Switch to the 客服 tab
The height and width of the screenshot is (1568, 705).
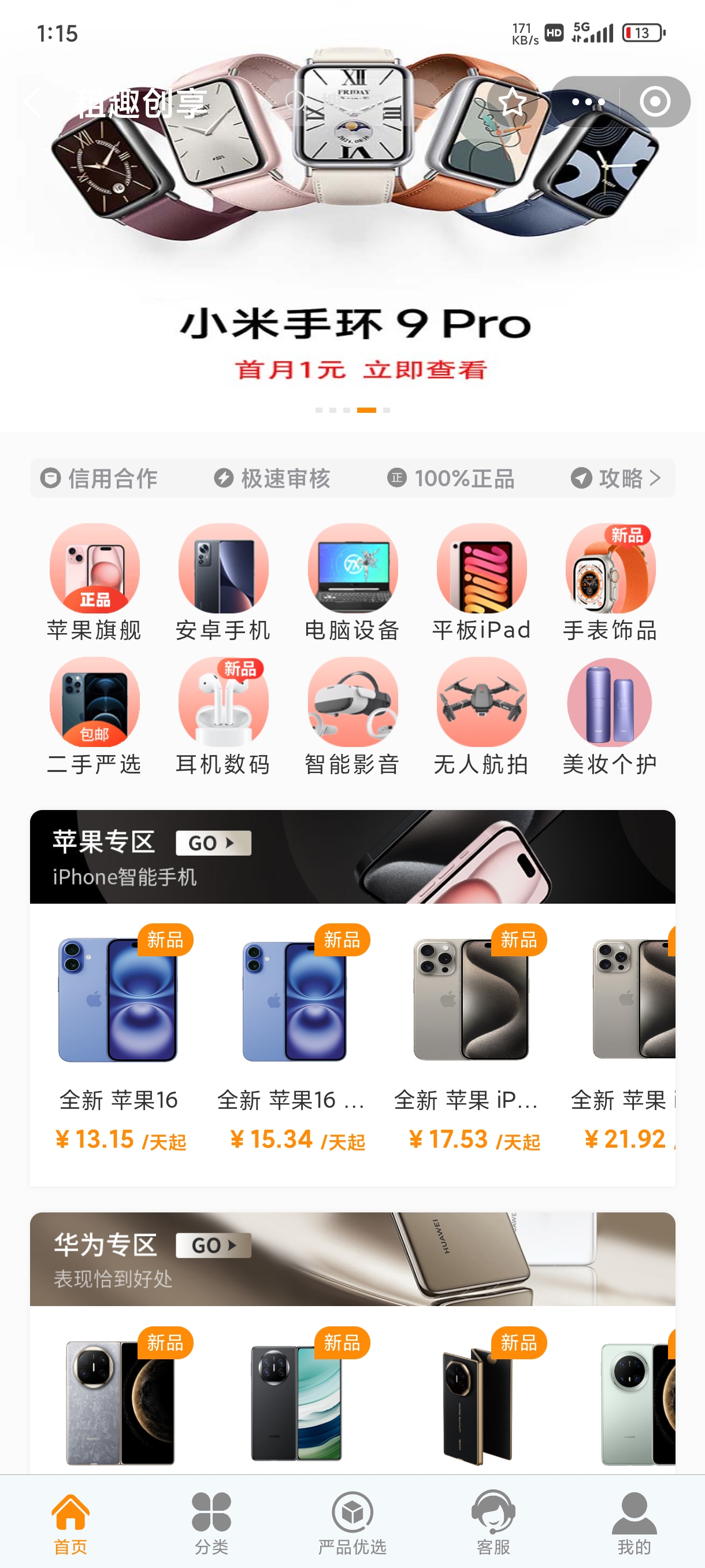[x=493, y=1523]
